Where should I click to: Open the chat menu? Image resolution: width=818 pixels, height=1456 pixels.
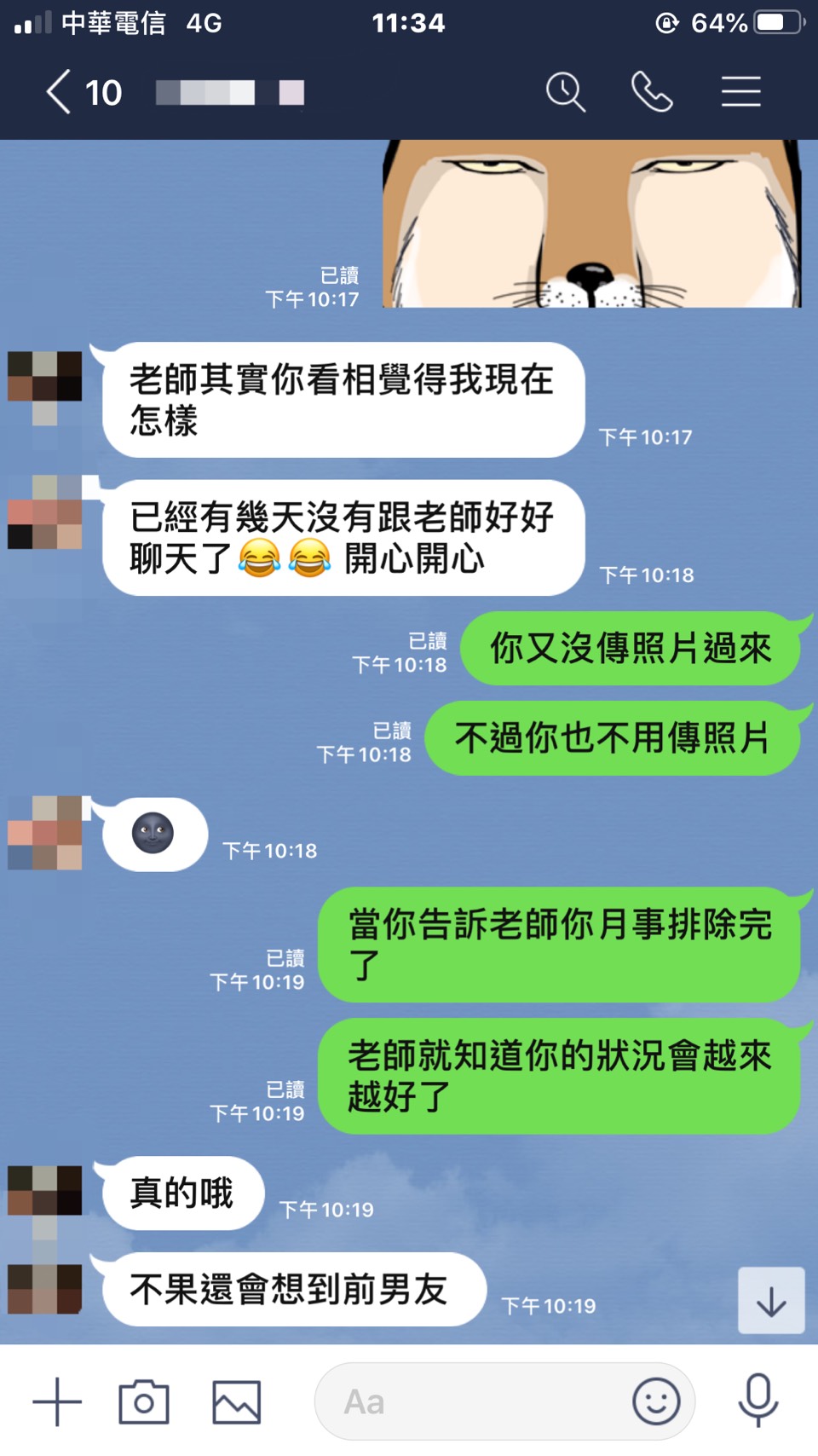[740, 92]
